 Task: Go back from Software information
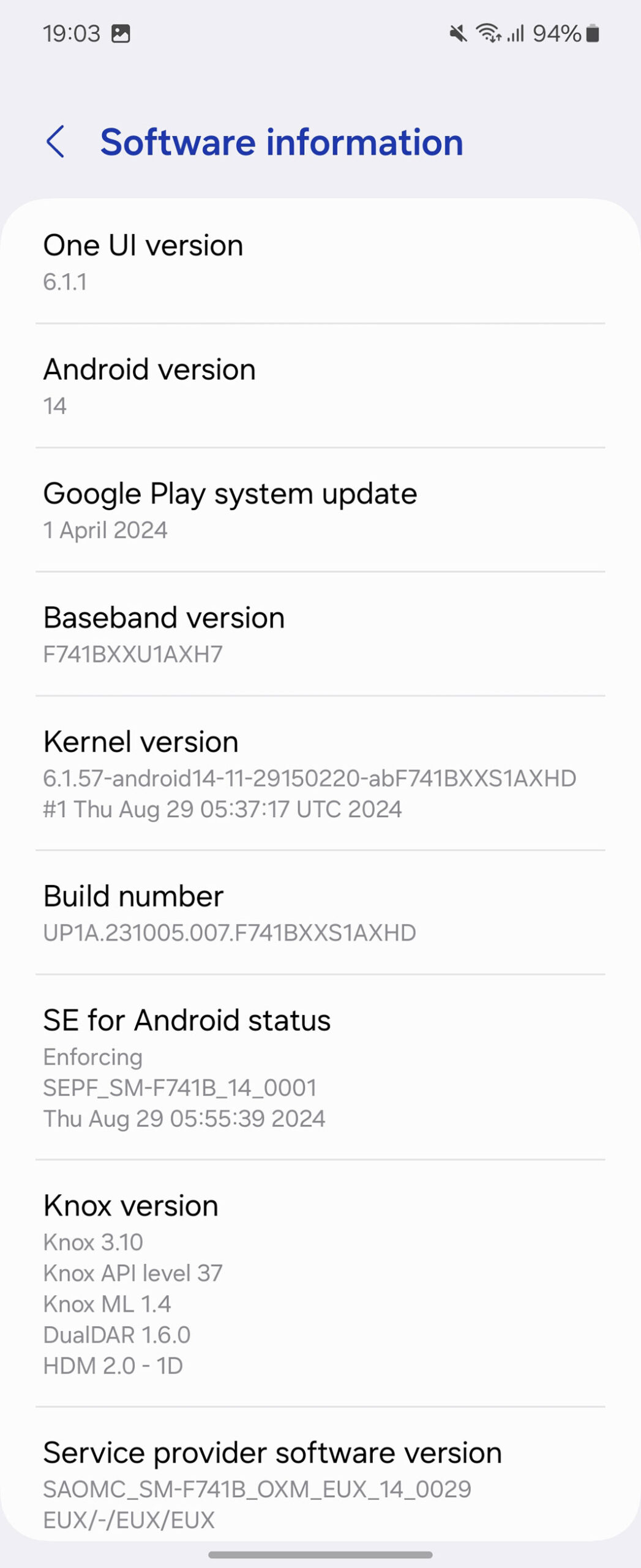56,142
